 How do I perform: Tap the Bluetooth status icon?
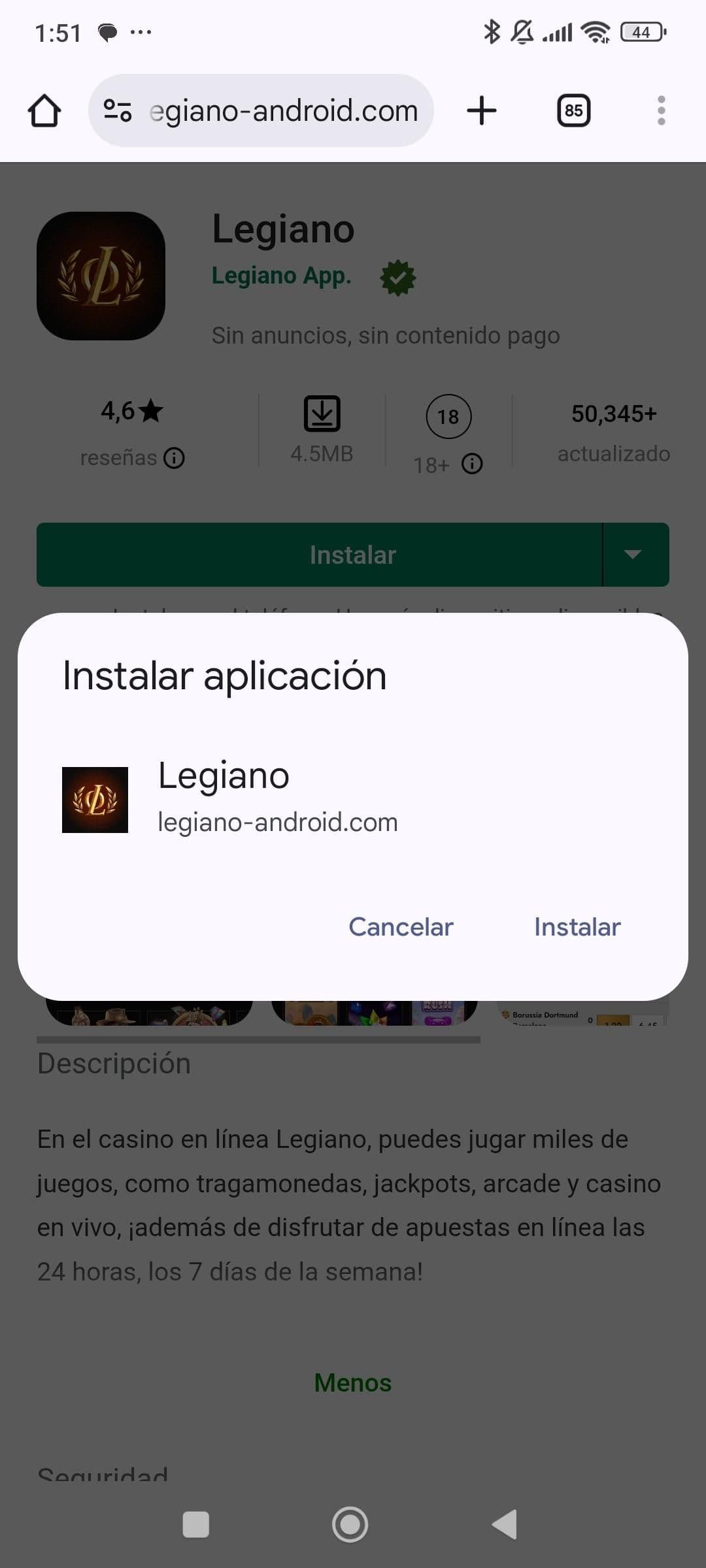pyautogui.click(x=492, y=31)
